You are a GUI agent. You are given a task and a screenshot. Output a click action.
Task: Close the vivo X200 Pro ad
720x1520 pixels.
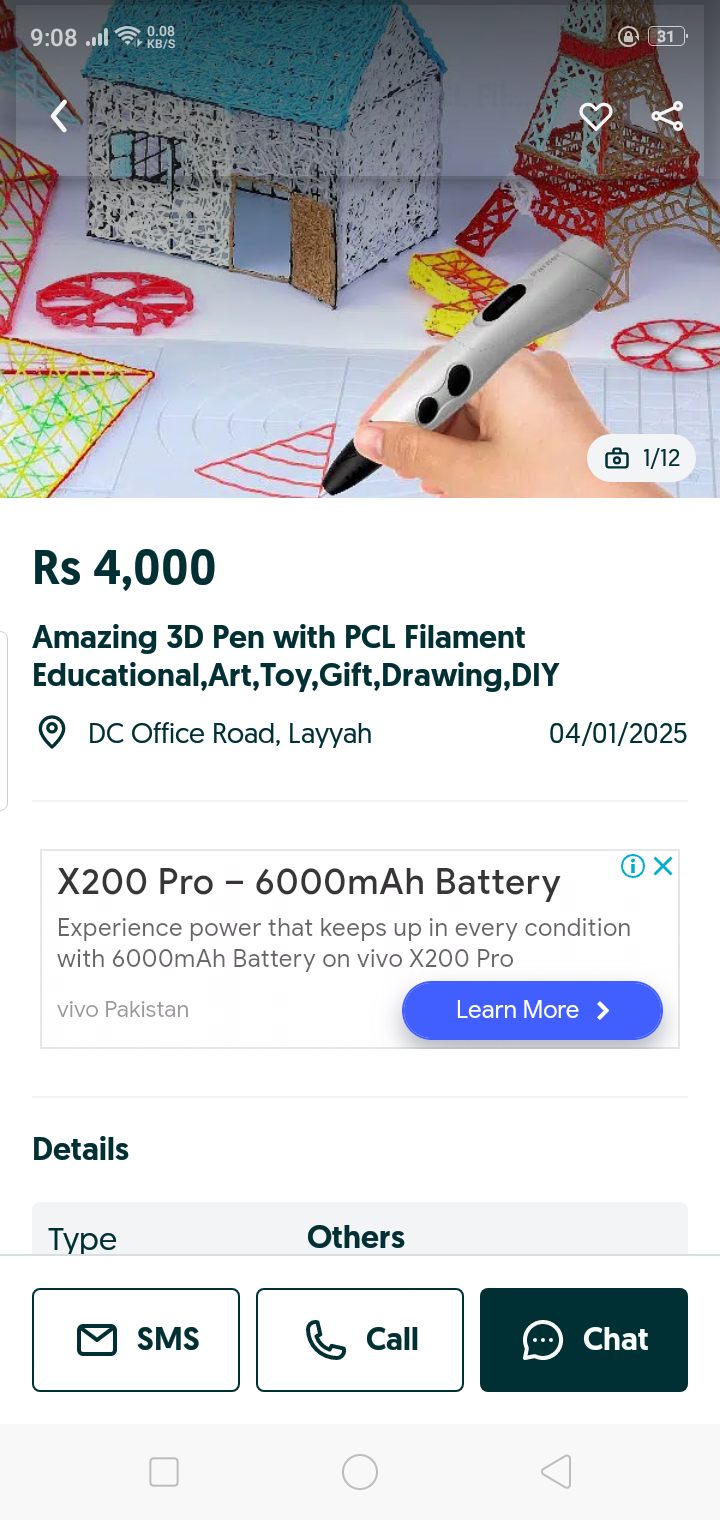point(662,866)
